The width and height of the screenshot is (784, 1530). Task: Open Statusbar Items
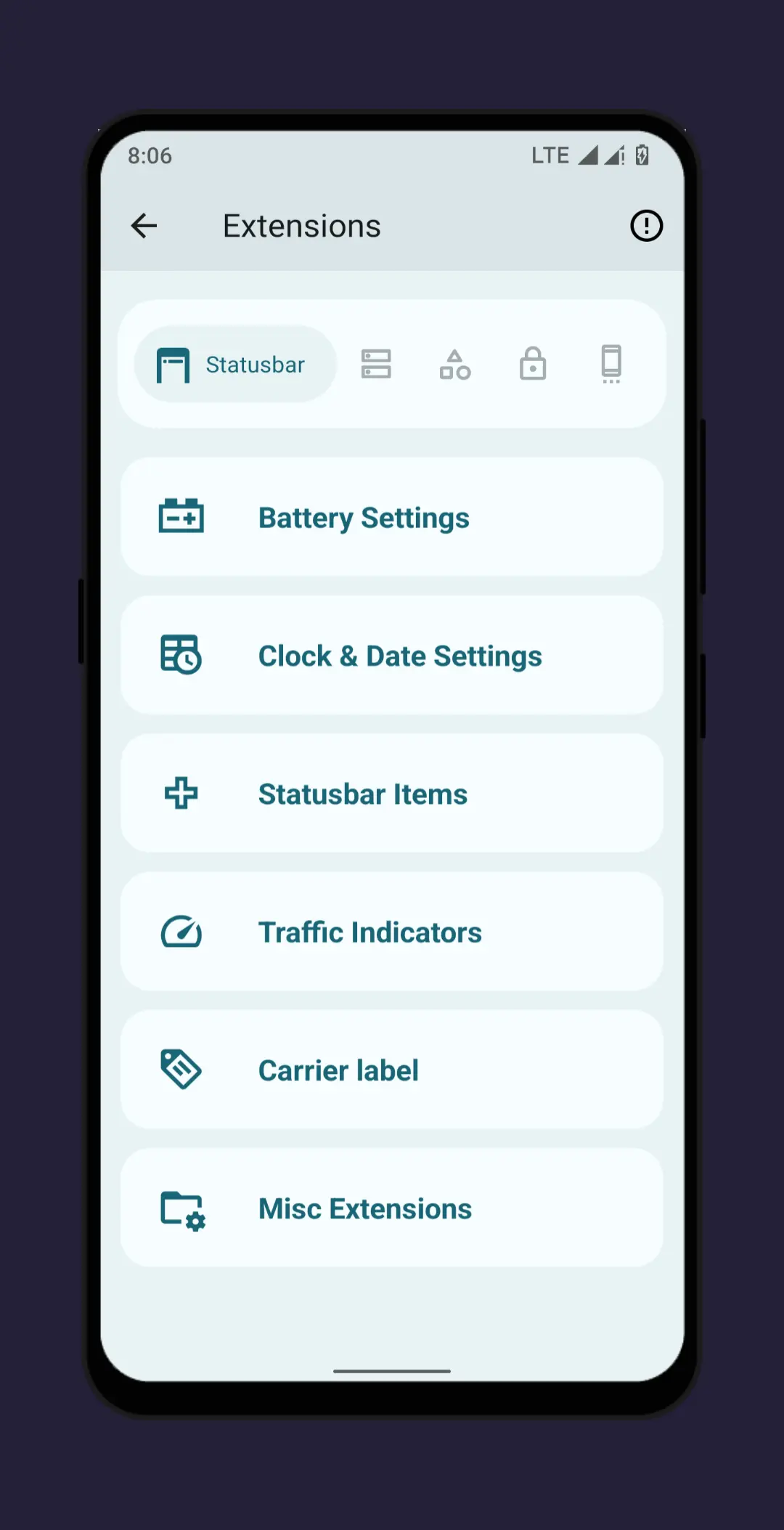click(x=392, y=794)
